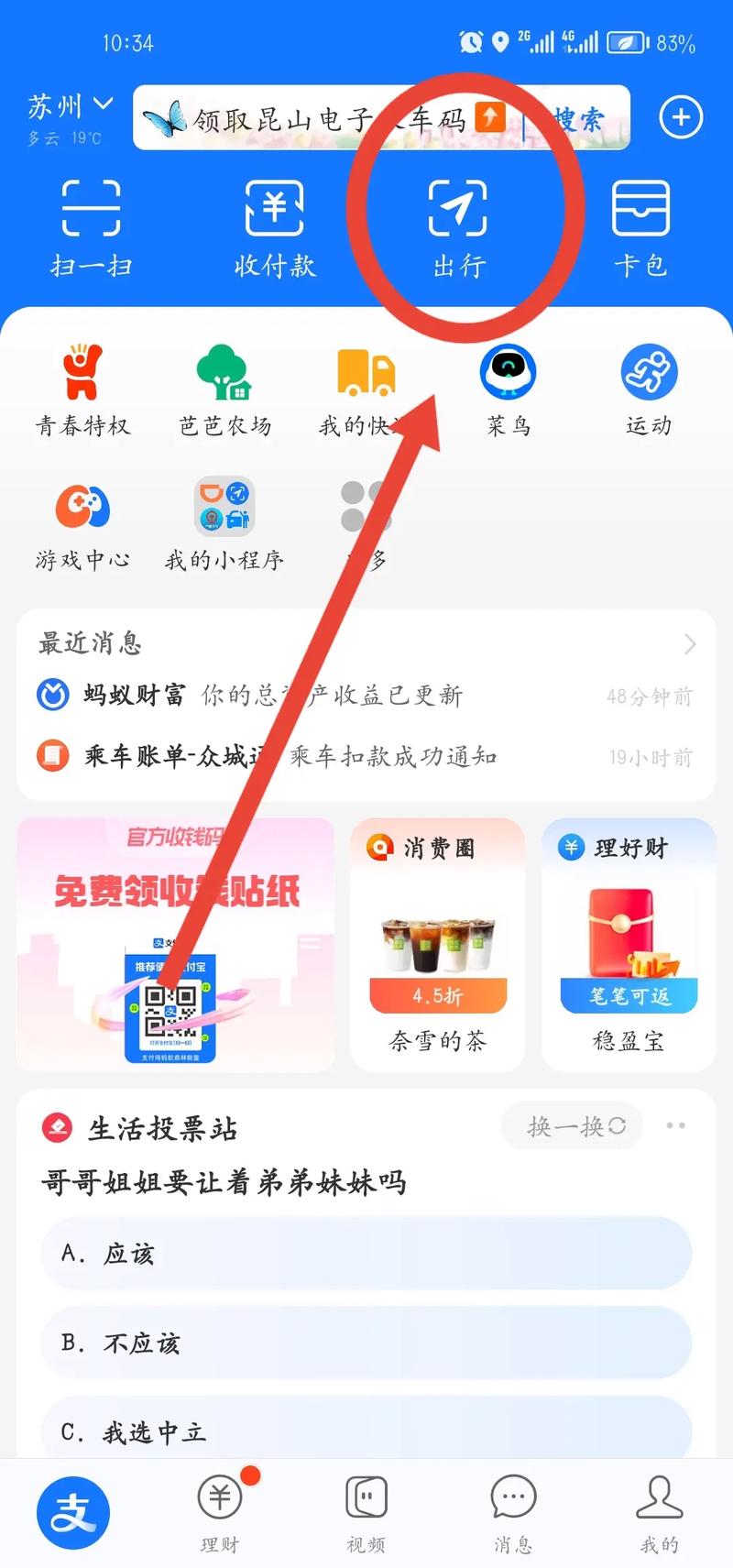Go to 游戏中心
Viewport: 733px width, 1568px height.
(x=82, y=524)
